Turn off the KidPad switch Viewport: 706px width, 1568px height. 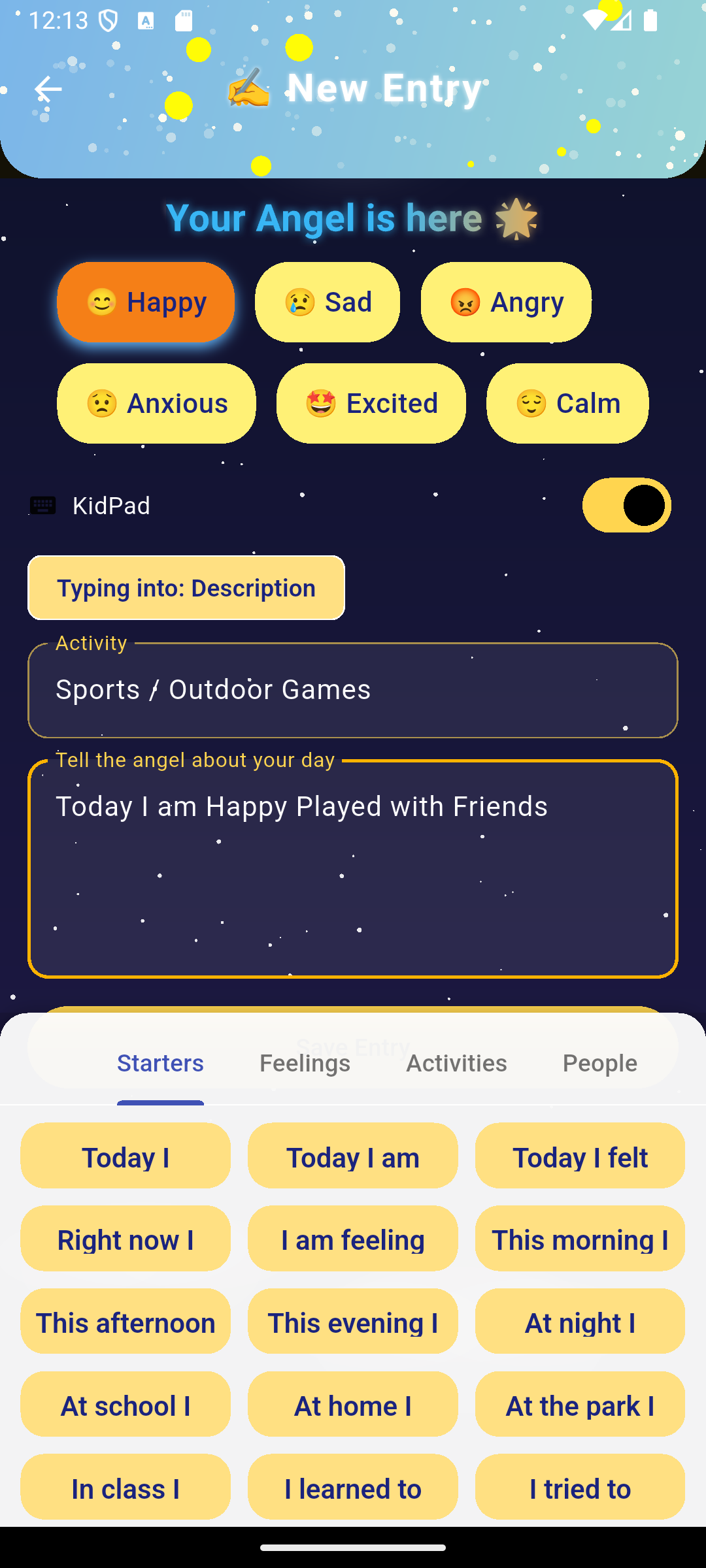click(626, 505)
